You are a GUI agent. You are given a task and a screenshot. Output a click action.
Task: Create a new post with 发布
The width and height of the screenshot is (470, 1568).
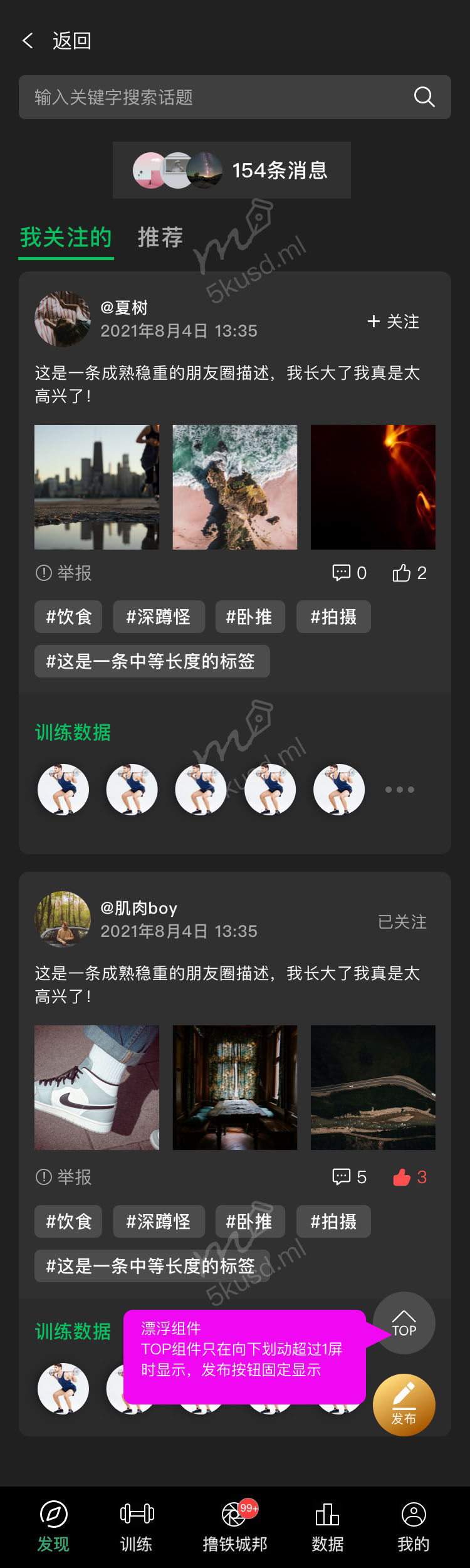(x=404, y=1404)
